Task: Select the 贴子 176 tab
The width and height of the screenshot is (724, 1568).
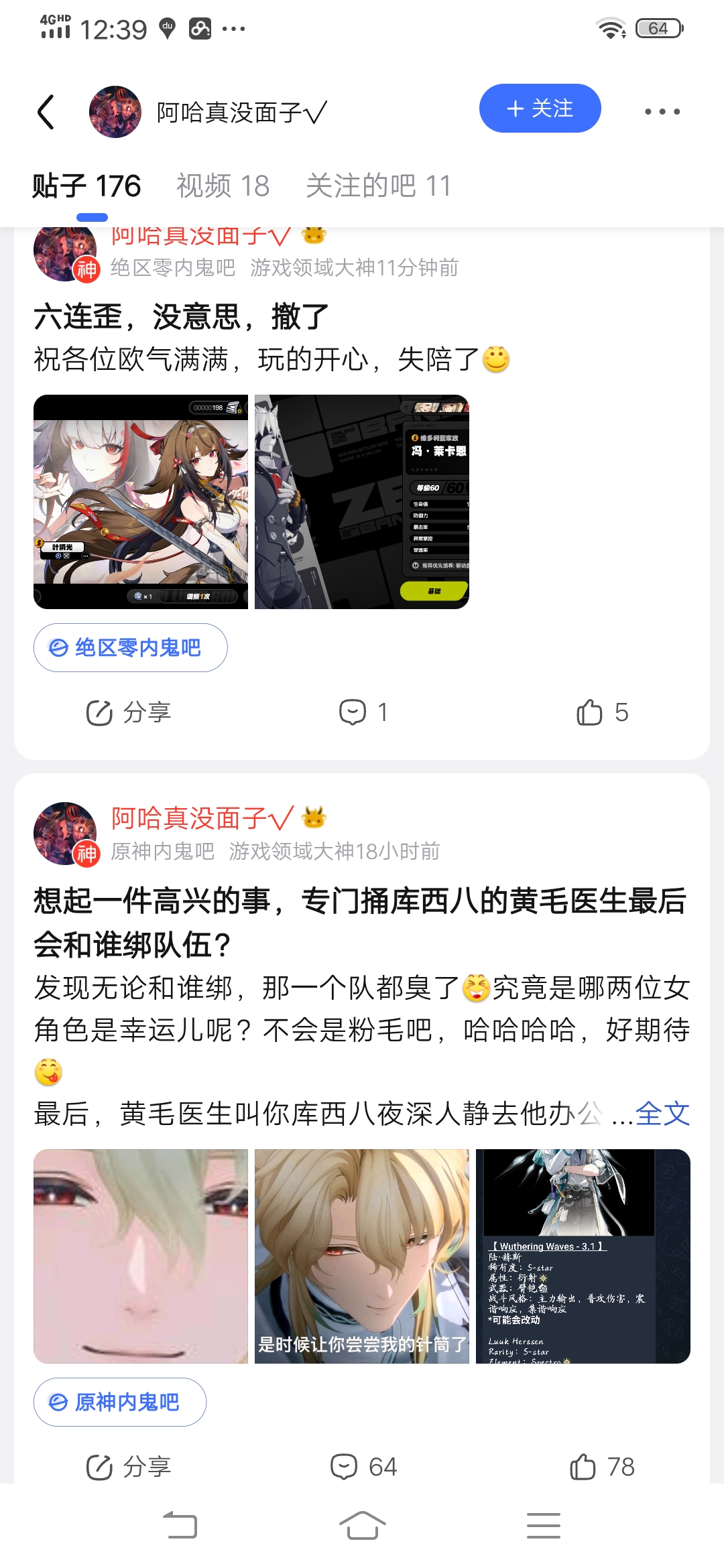Action: click(87, 186)
